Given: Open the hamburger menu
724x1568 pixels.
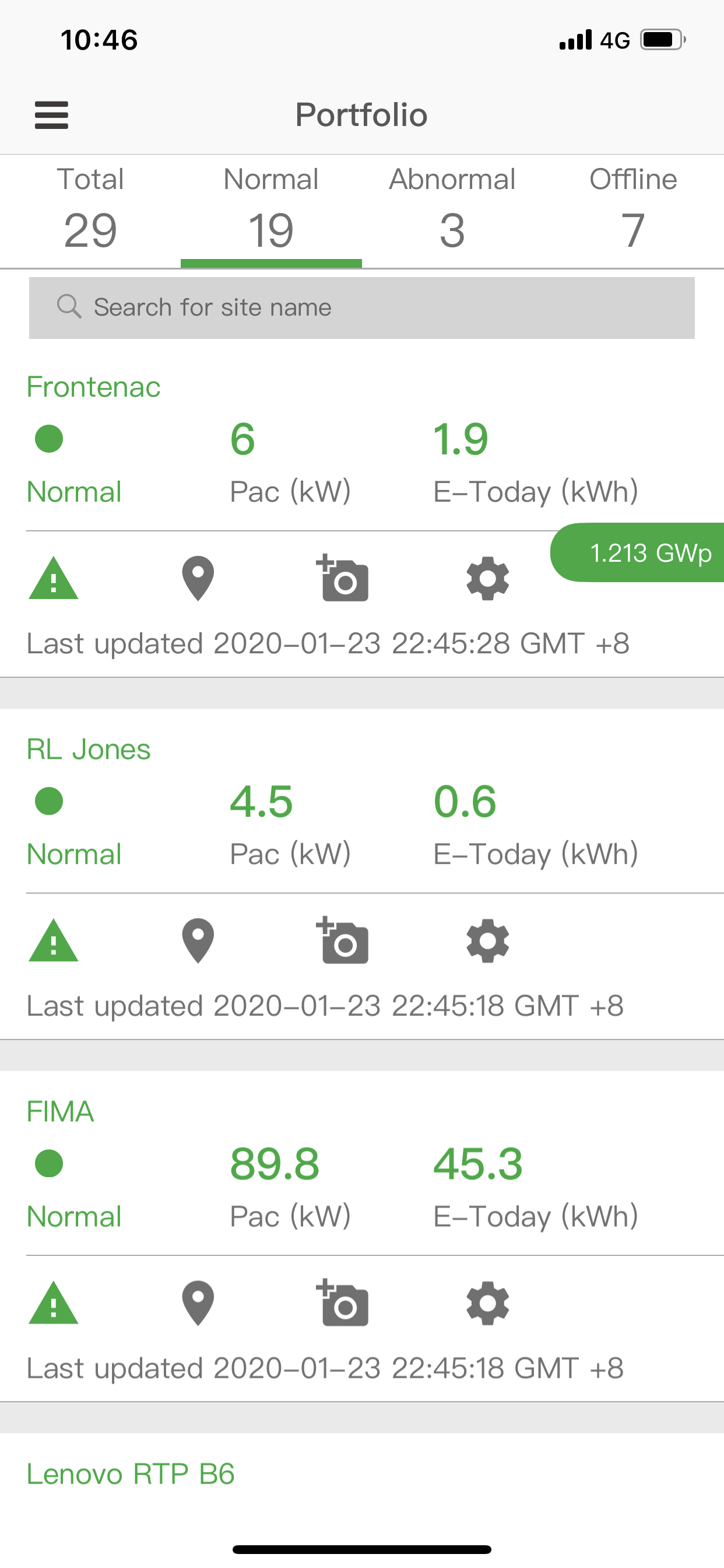Looking at the screenshot, I should (x=52, y=115).
